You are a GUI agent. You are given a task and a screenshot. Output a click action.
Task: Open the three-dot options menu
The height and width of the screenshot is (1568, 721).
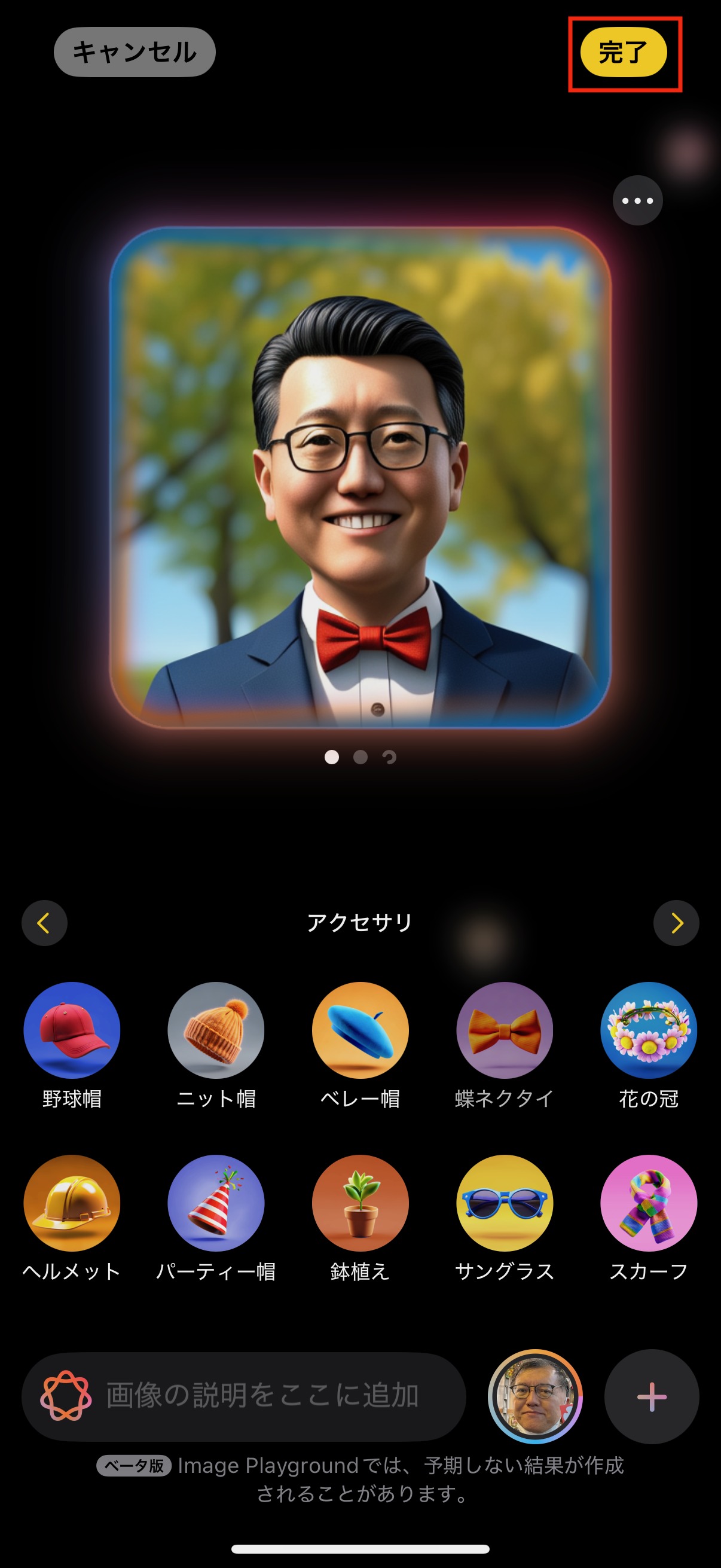pyautogui.click(x=637, y=200)
